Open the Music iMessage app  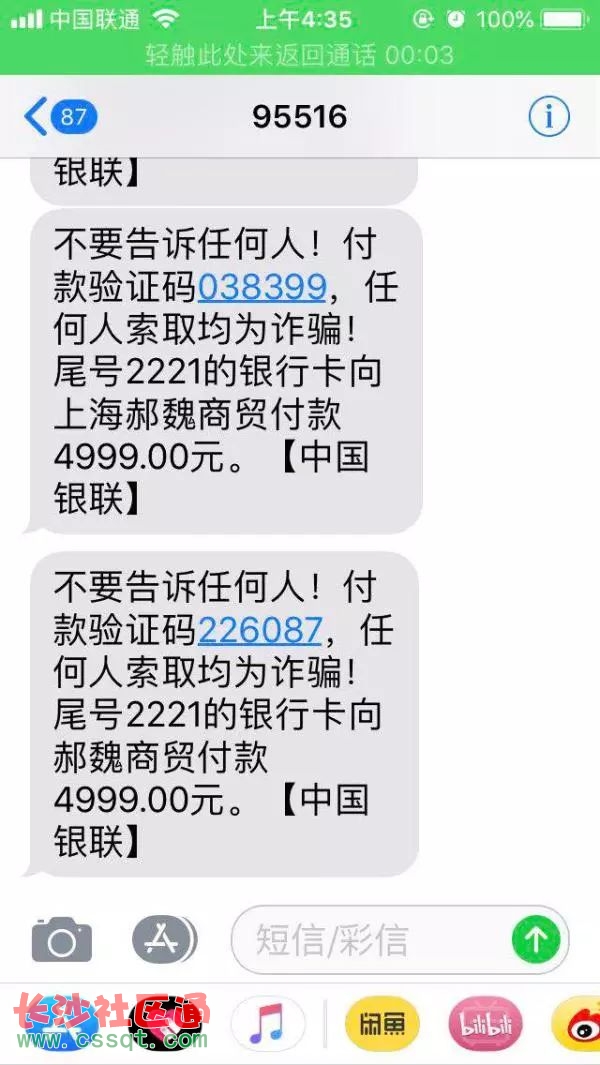click(268, 1024)
